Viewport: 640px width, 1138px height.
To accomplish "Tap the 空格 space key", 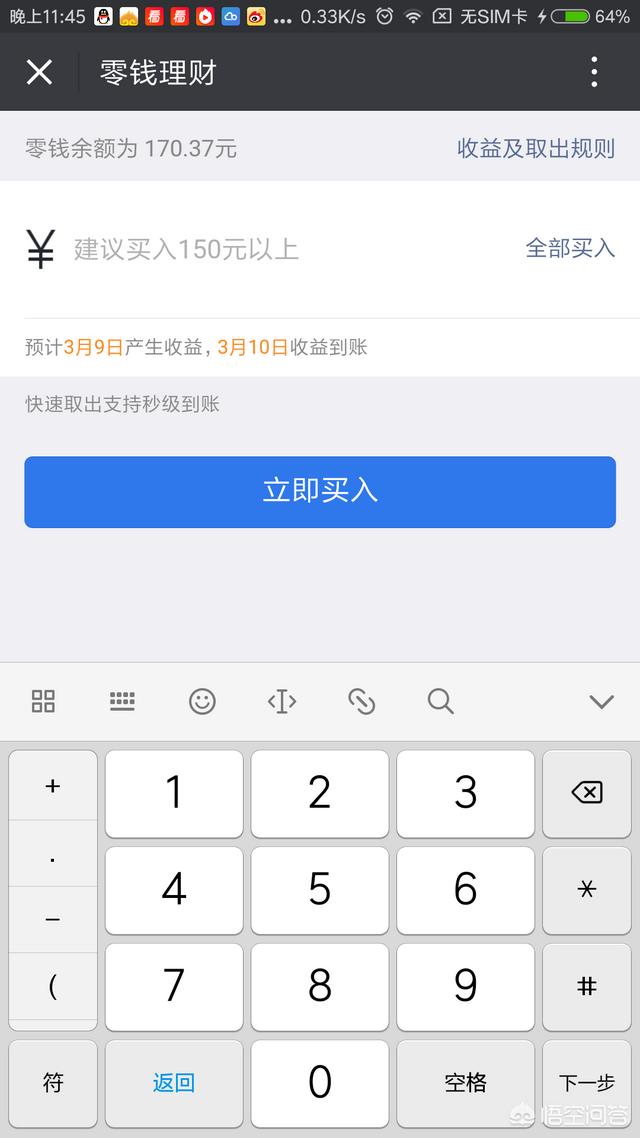I will click(x=466, y=1082).
